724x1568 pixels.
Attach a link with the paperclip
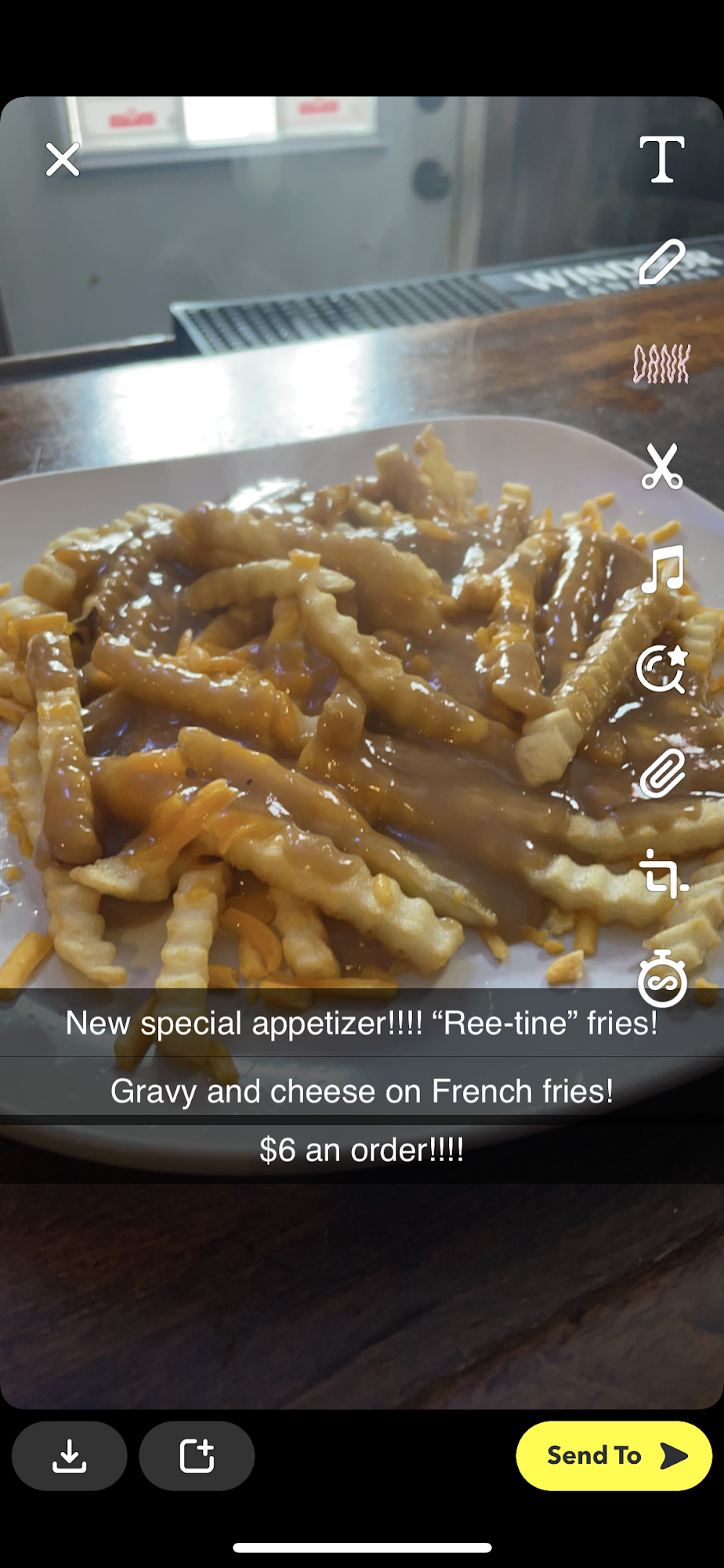point(661,773)
